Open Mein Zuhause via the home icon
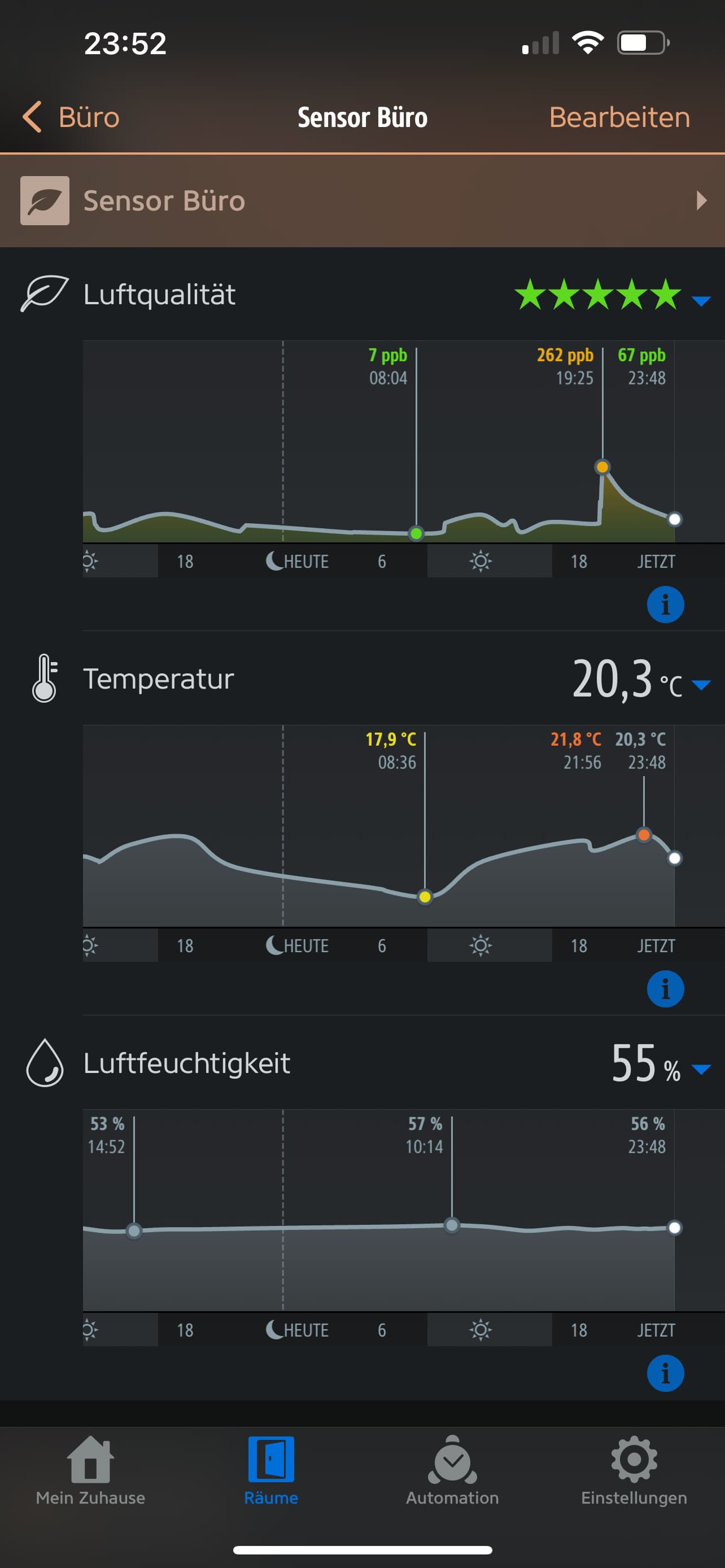The height and width of the screenshot is (1568, 725). coord(90,1461)
